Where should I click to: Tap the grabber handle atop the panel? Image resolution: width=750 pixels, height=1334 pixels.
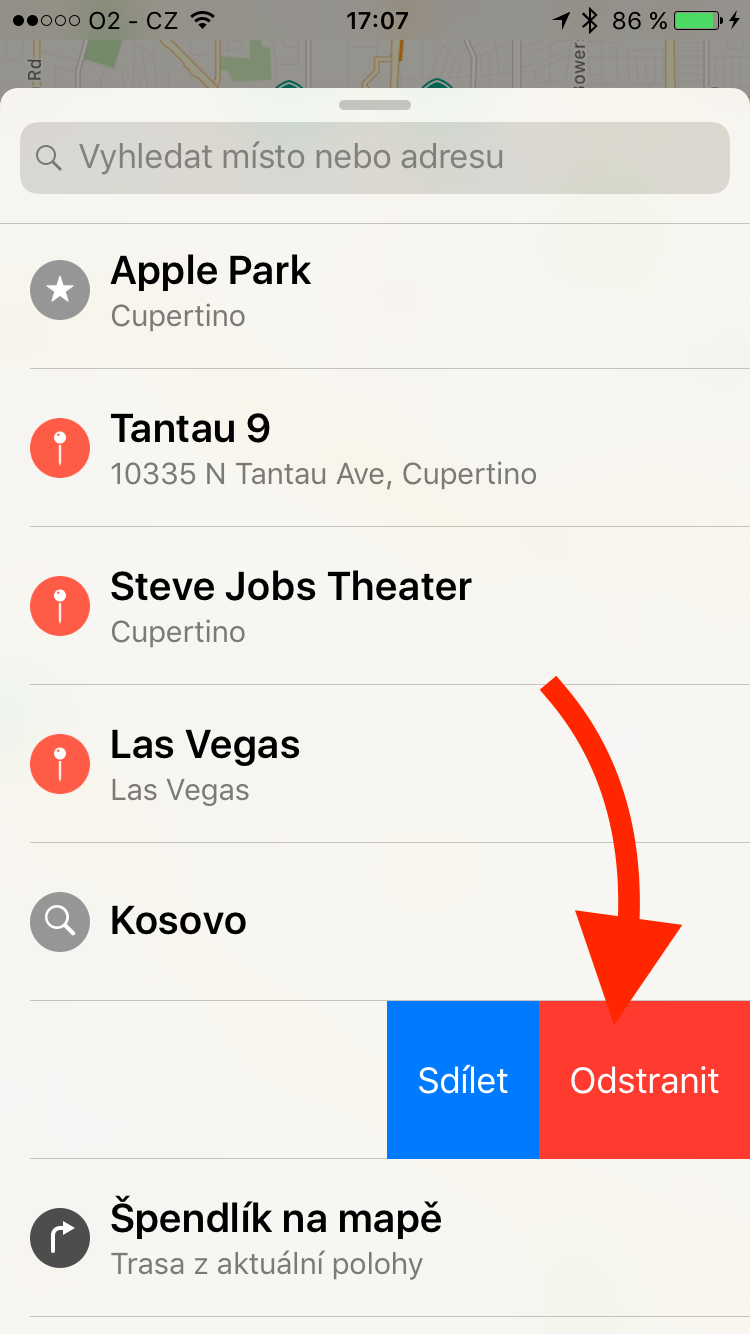(375, 104)
